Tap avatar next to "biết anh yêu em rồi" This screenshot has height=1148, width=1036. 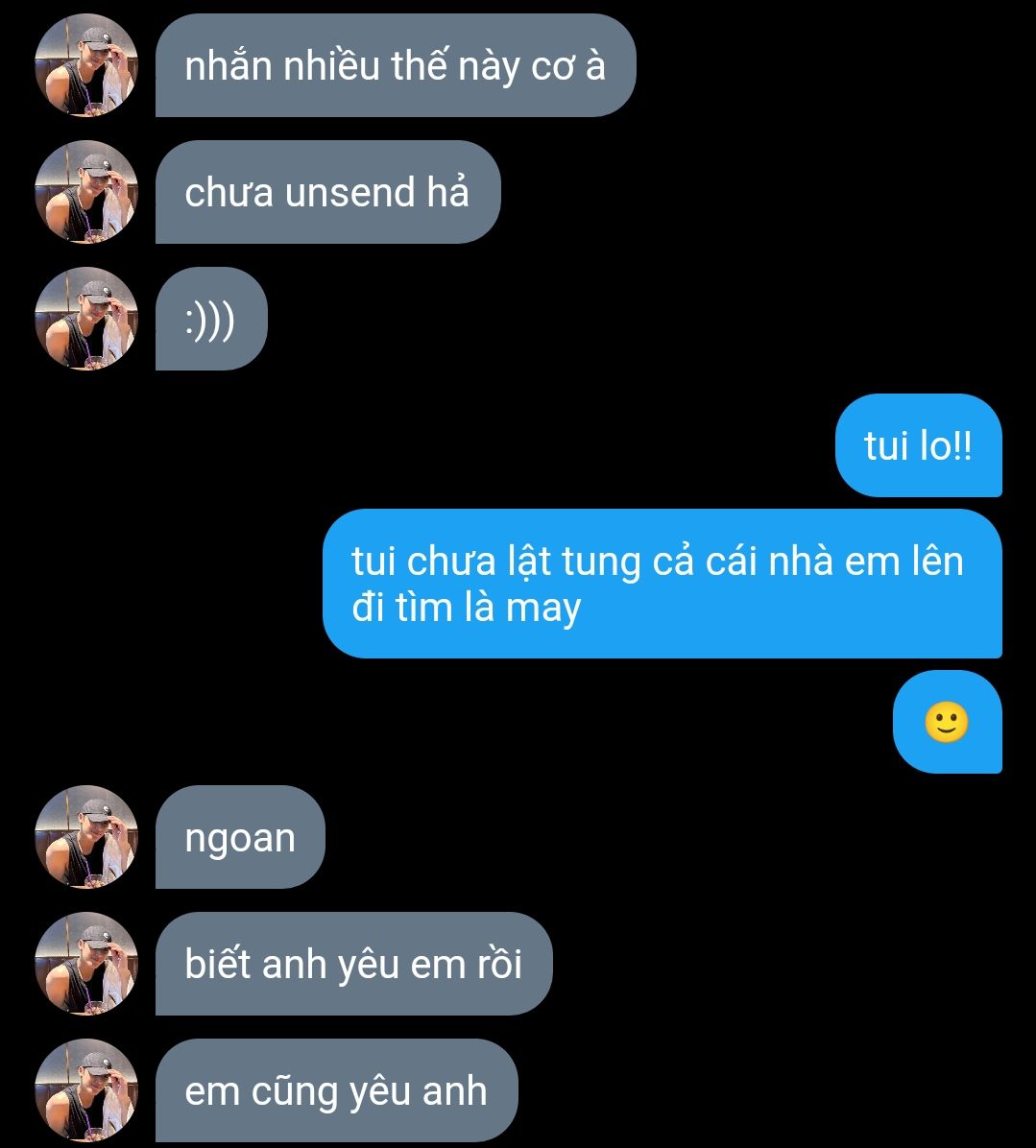coord(86,964)
